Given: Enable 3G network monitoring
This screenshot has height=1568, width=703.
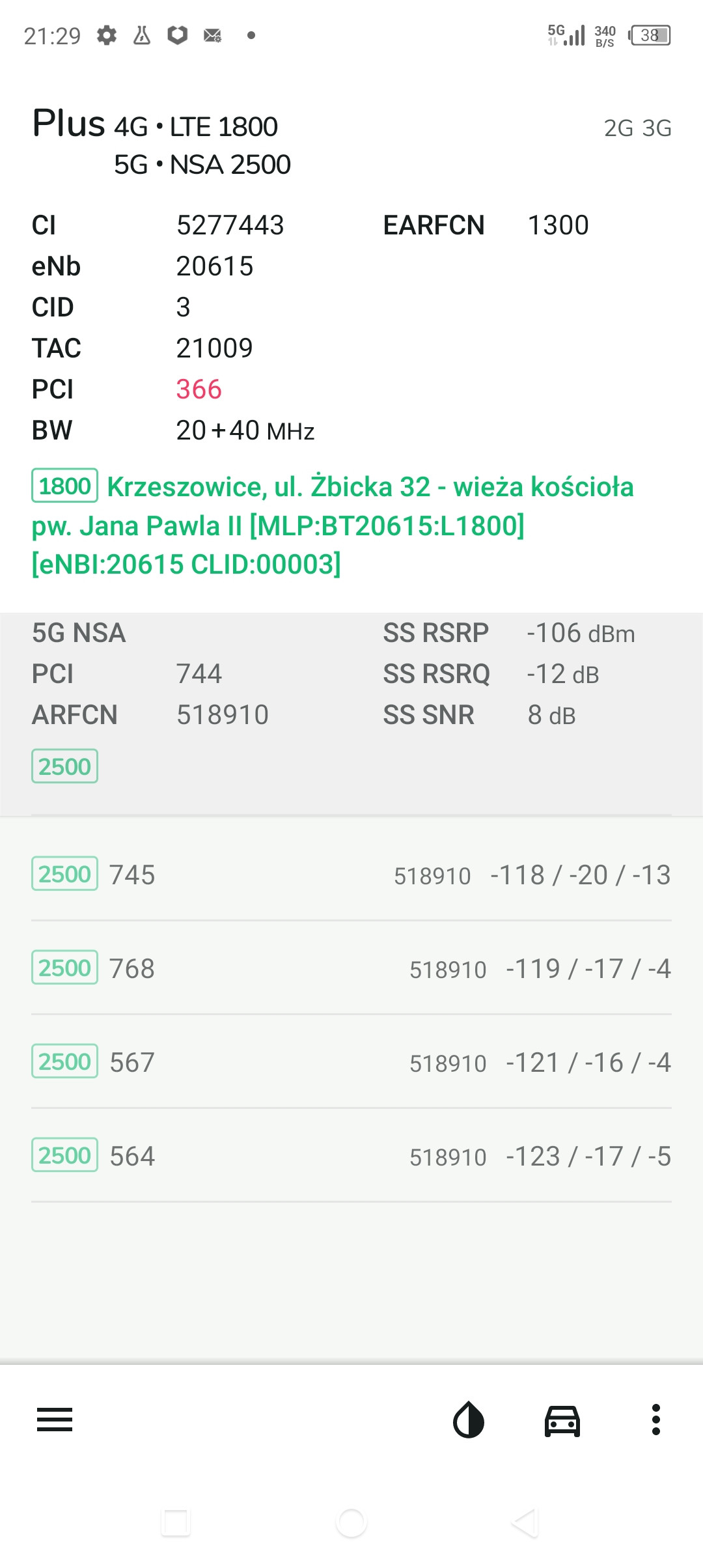Looking at the screenshot, I should pos(655,128).
